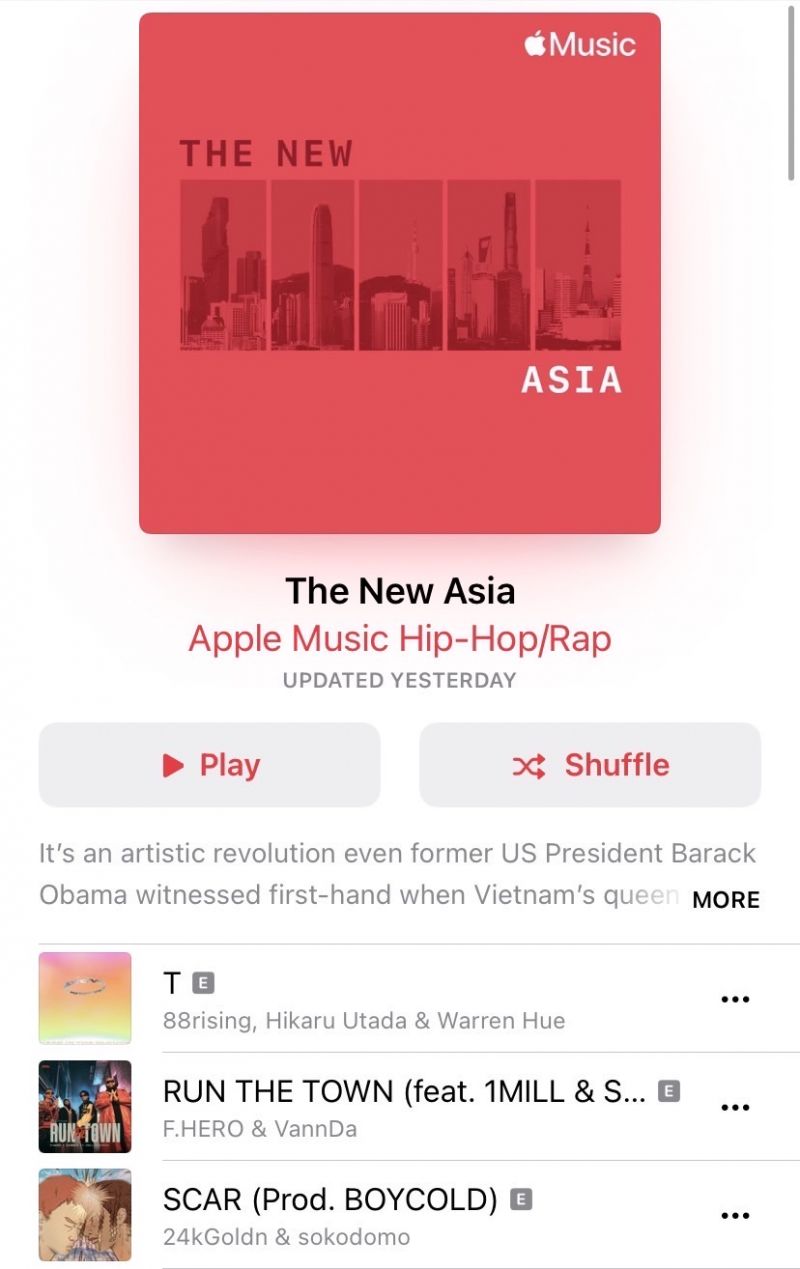Open the Apple Music Hip-Hop/Rap curator page

pyautogui.click(x=399, y=638)
